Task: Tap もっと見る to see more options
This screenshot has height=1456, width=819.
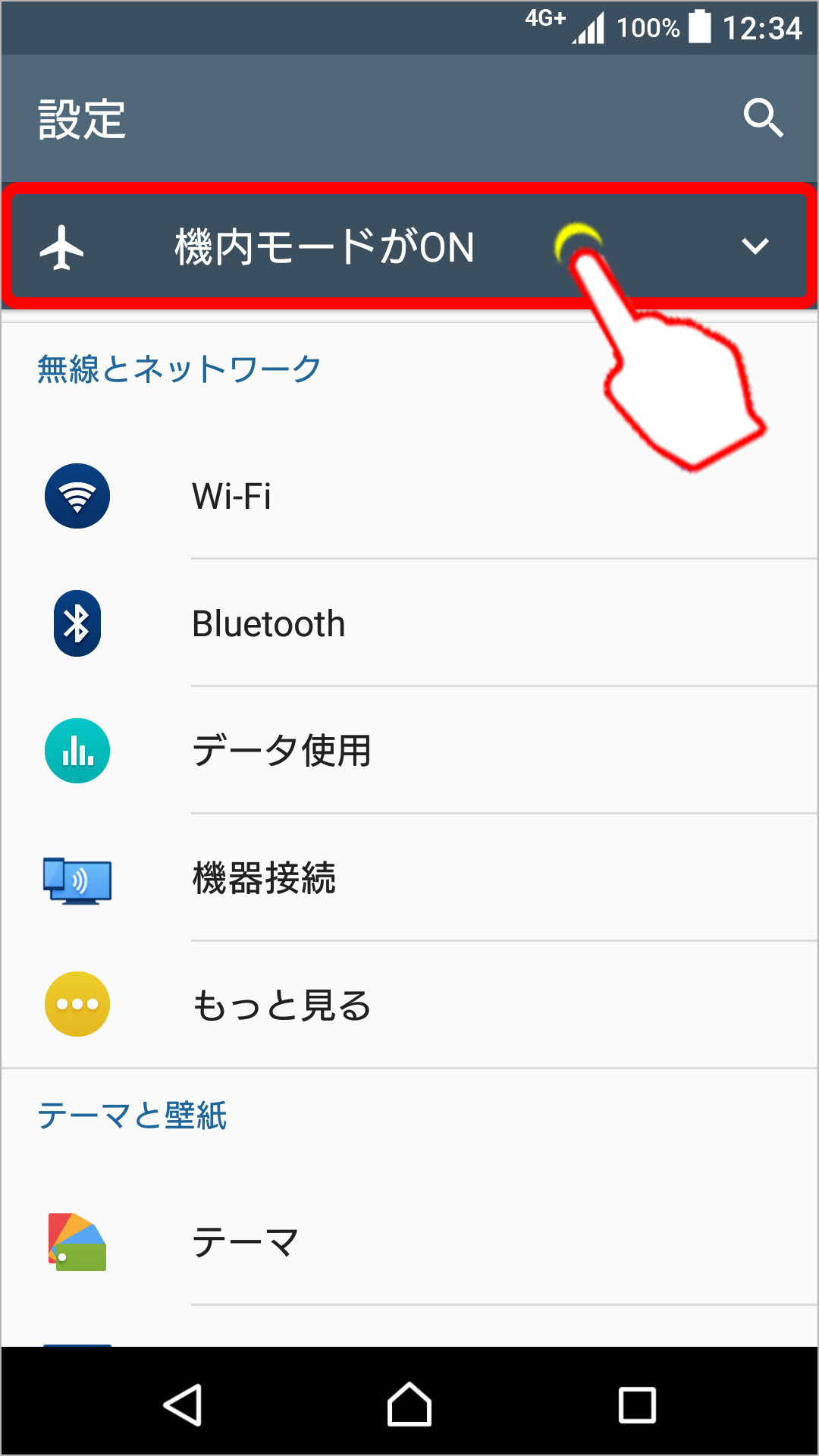Action: point(281,1006)
